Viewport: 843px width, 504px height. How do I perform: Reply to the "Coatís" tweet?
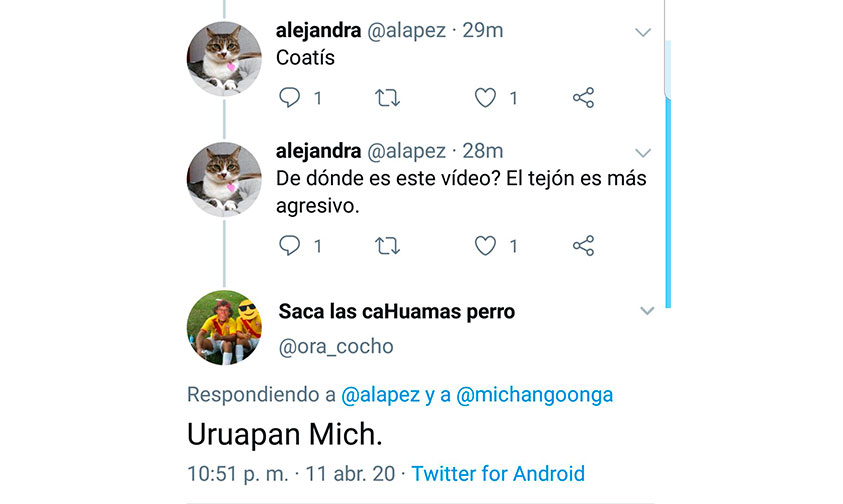coord(289,98)
